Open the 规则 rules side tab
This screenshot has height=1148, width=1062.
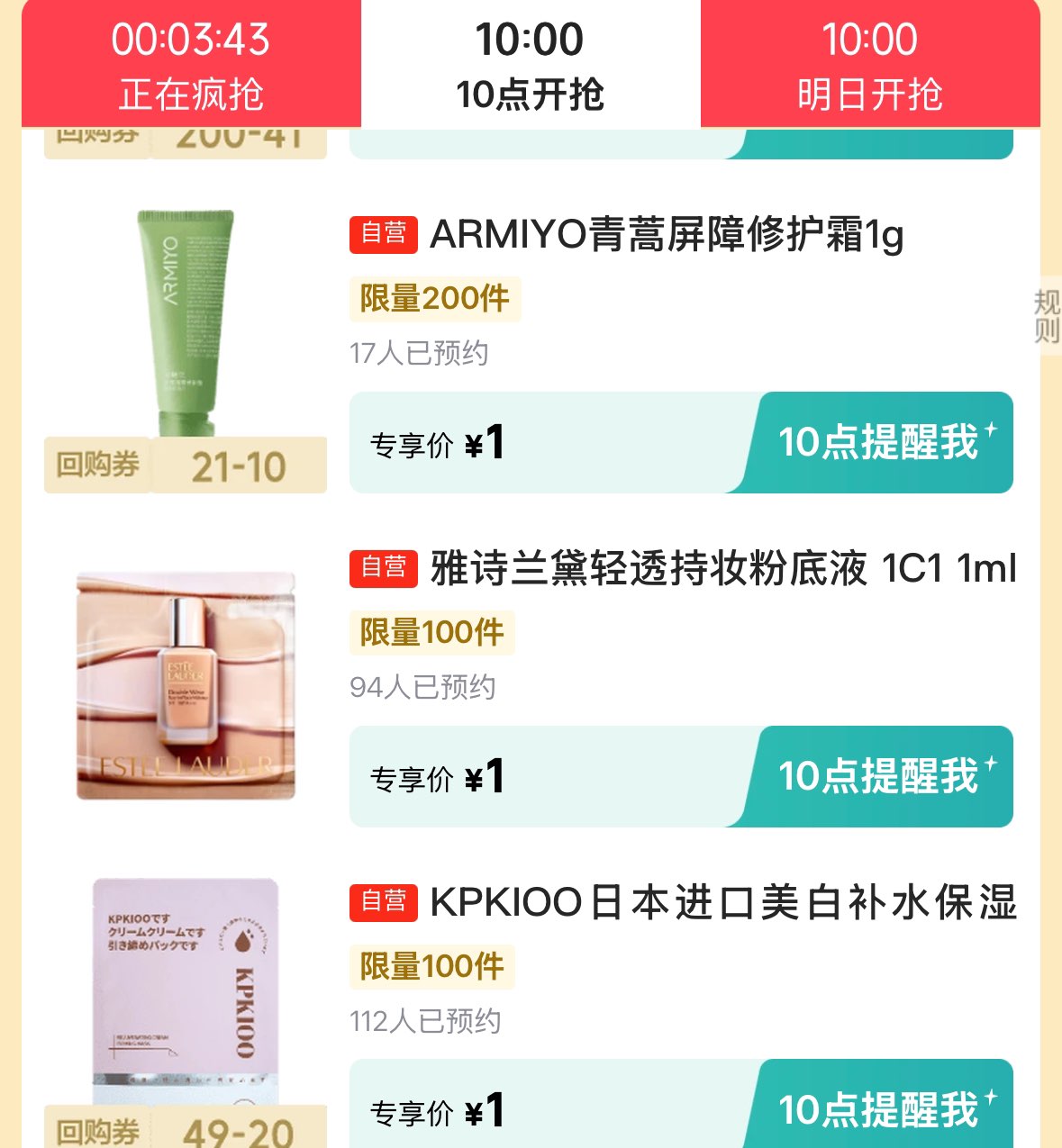click(x=1047, y=315)
